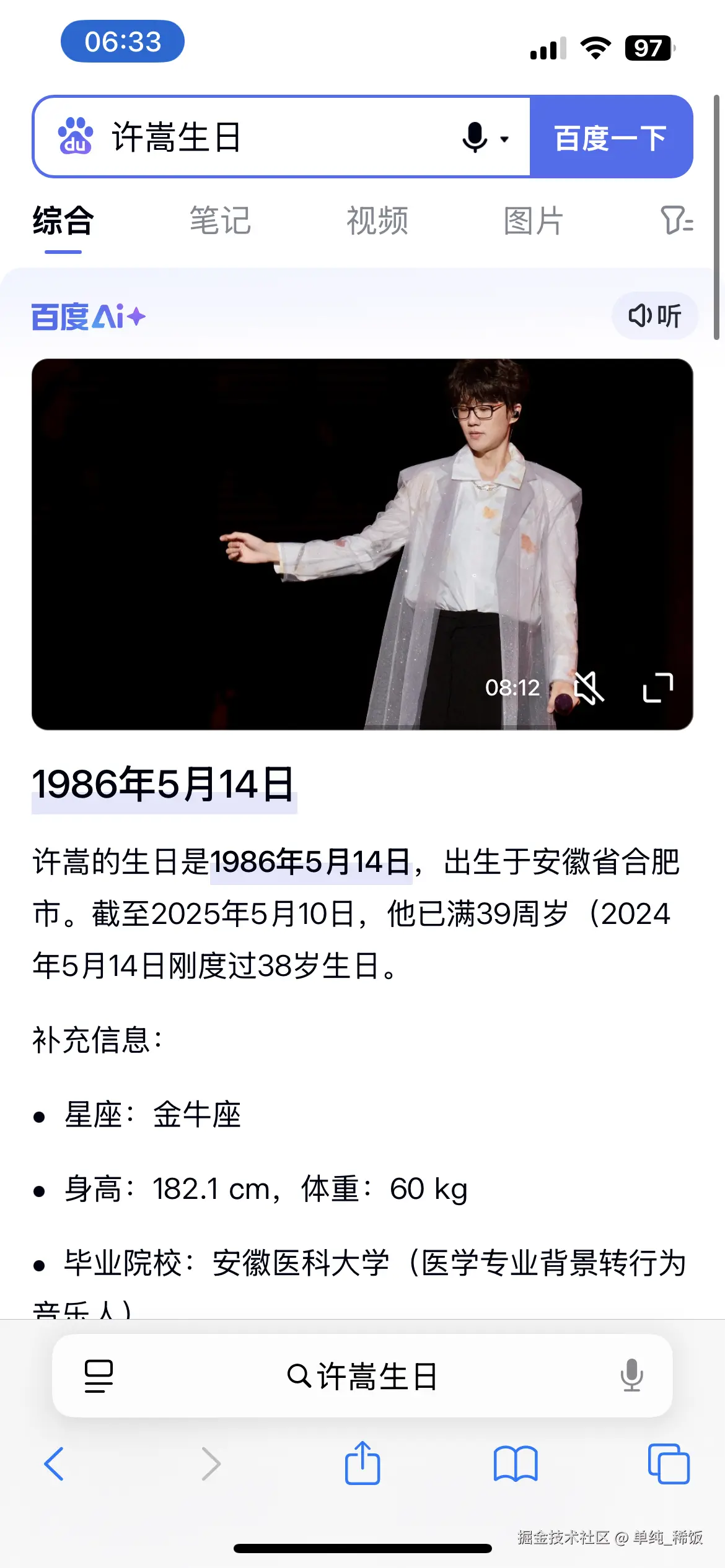
Task: Switch to the 图片 tab
Action: [x=534, y=221]
